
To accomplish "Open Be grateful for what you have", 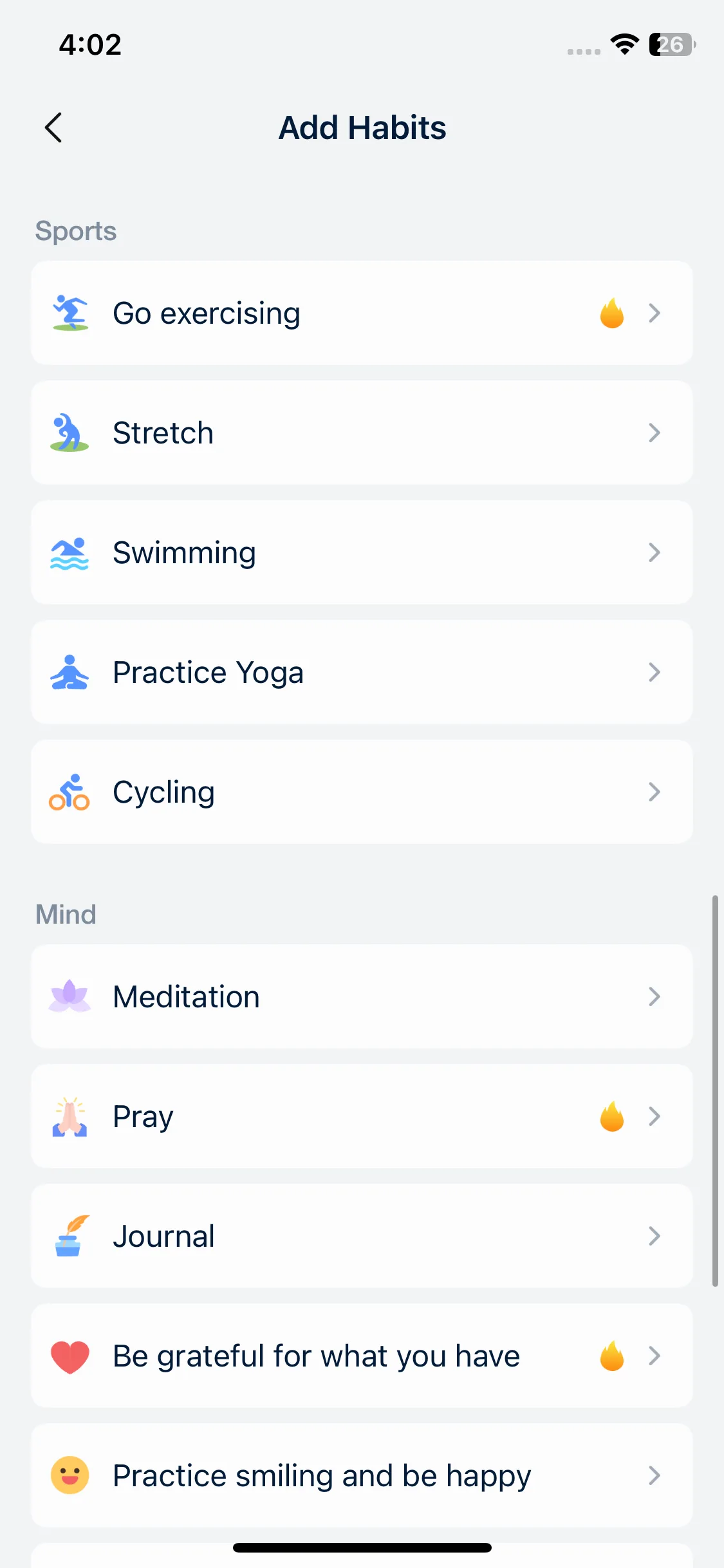I will (x=362, y=1356).
